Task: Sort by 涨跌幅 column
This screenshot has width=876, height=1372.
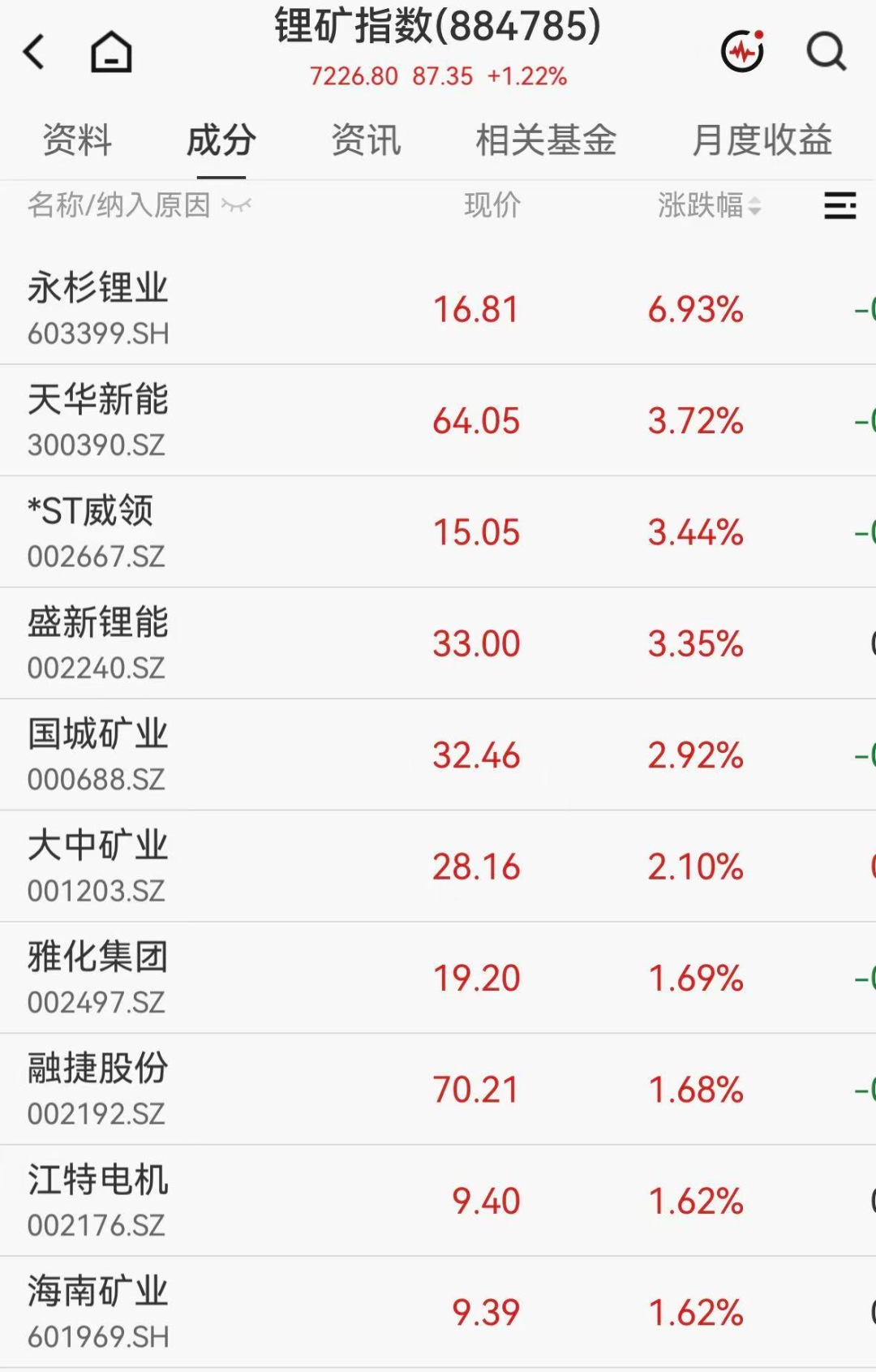Action: tap(709, 205)
